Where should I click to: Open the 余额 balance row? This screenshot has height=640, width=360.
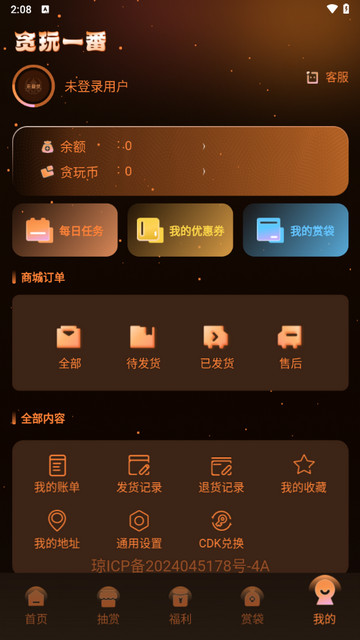[122, 146]
